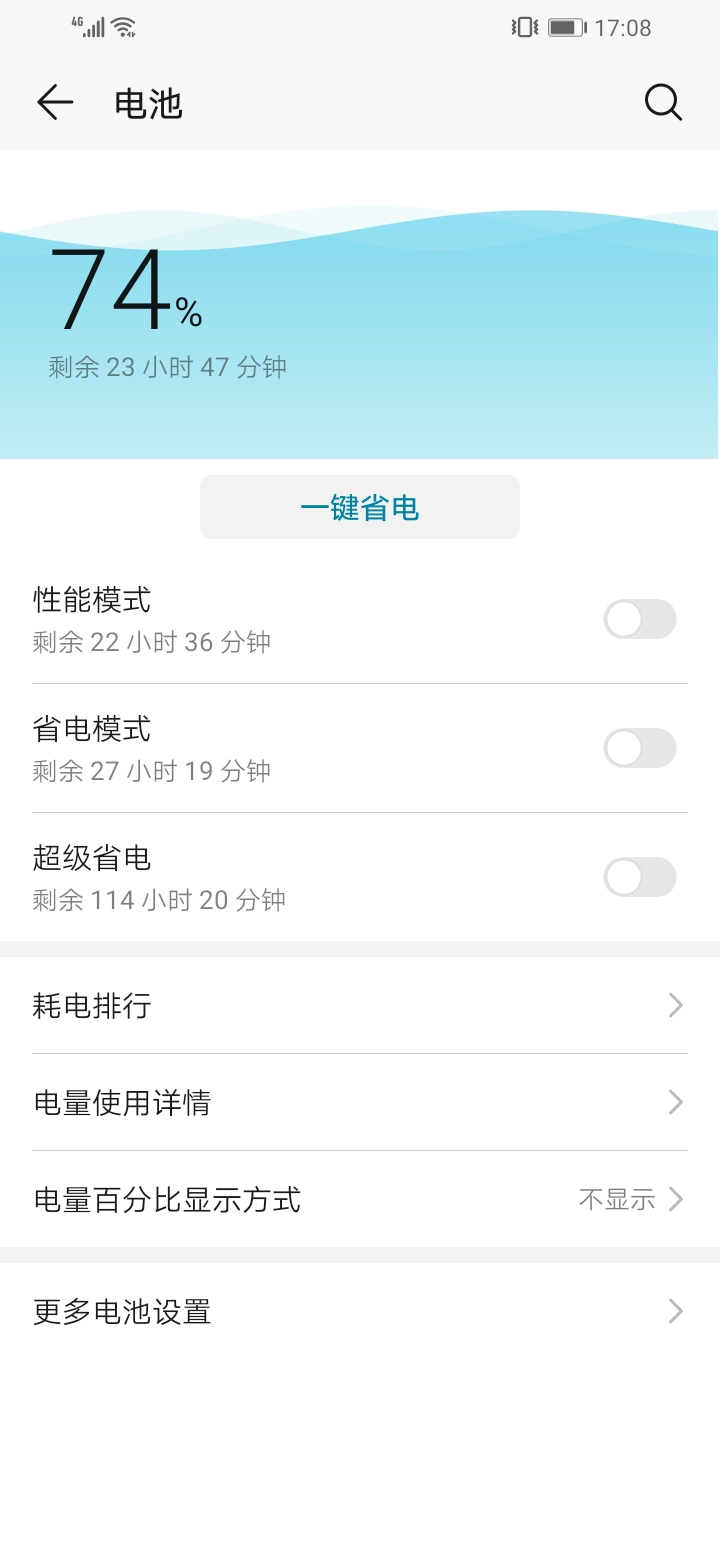View 电量使用详情
Screen dimensions: 720x1560
tap(360, 1102)
